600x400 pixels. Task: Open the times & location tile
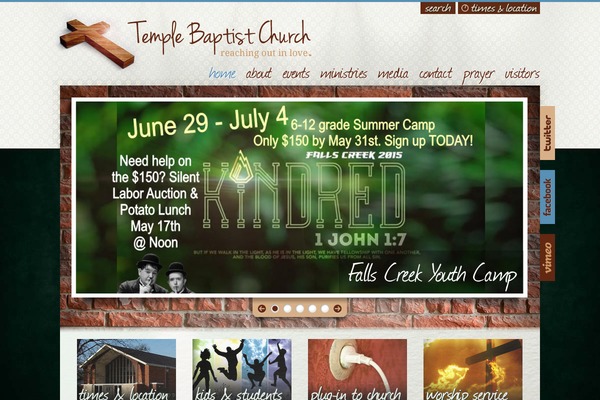click(x=126, y=369)
